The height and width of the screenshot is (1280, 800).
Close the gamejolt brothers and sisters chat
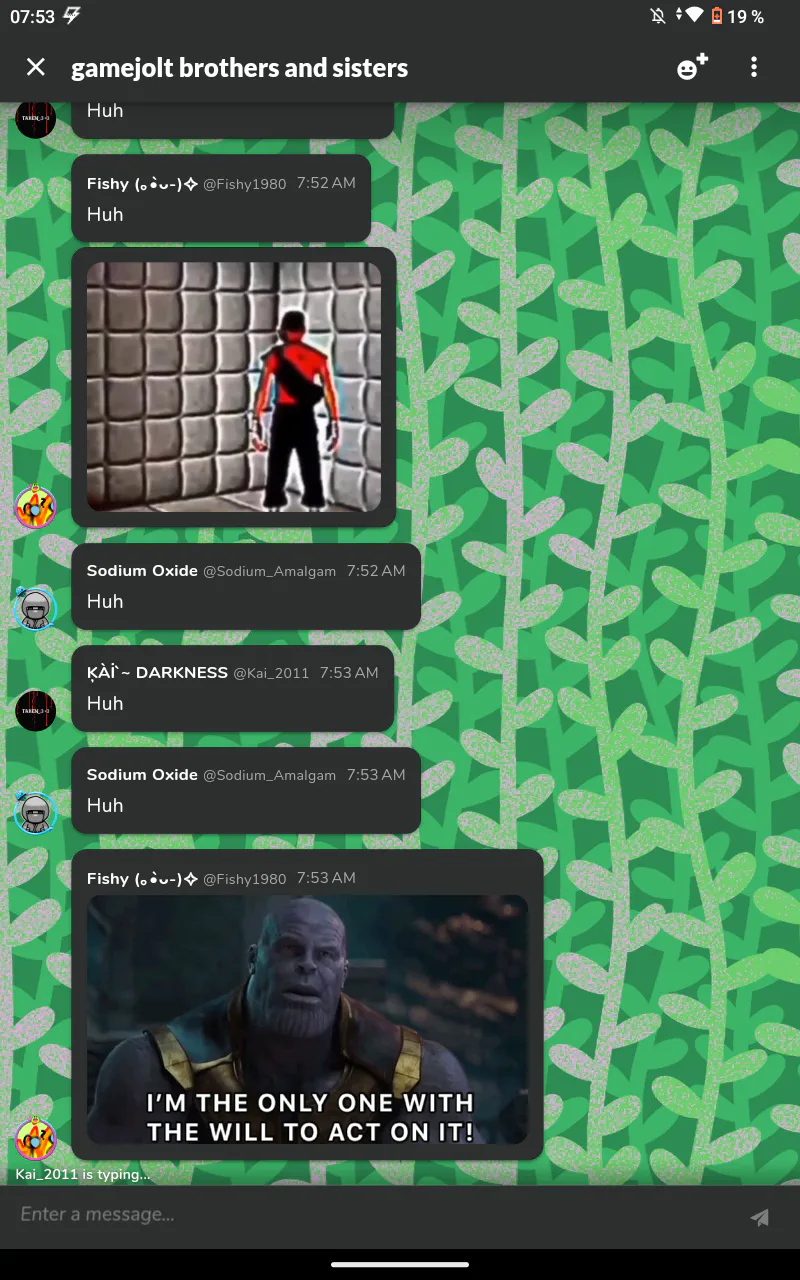[36, 67]
